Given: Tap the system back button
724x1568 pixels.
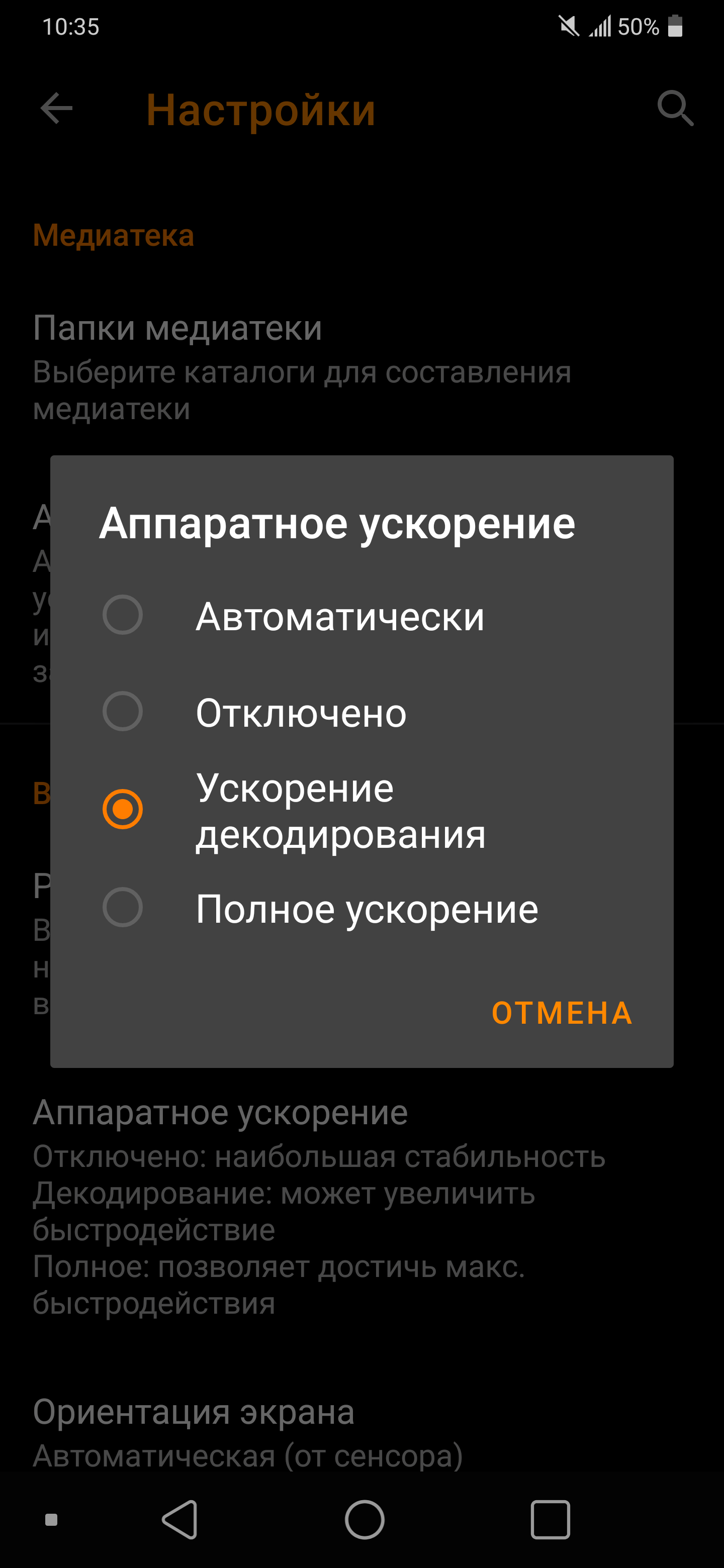Looking at the screenshot, I should tap(180, 1519).
